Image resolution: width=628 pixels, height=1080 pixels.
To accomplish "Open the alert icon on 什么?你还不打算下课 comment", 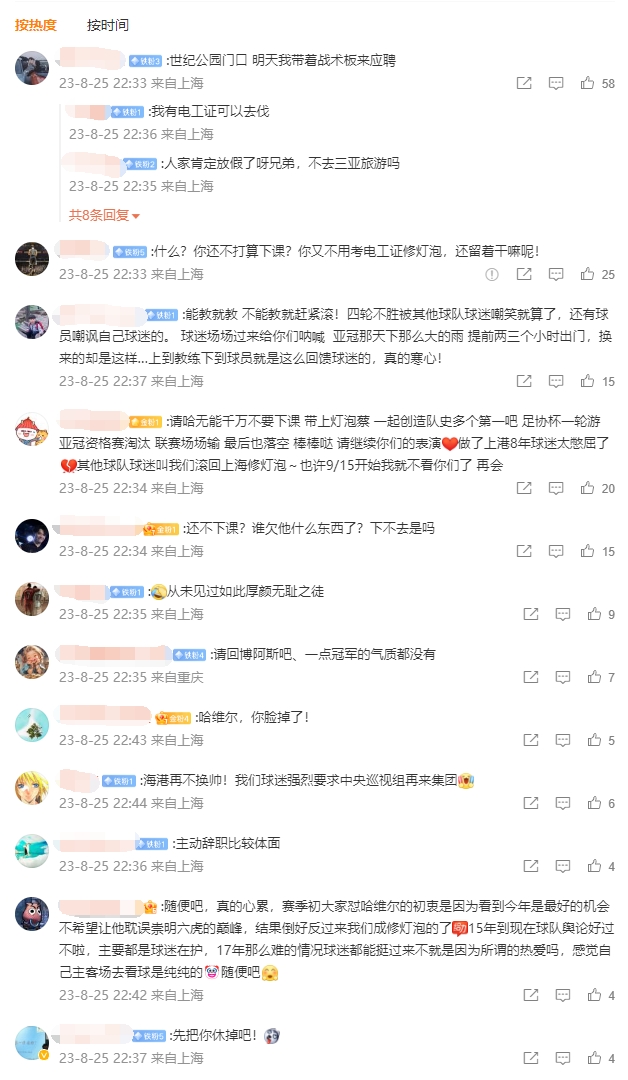I will point(491,274).
